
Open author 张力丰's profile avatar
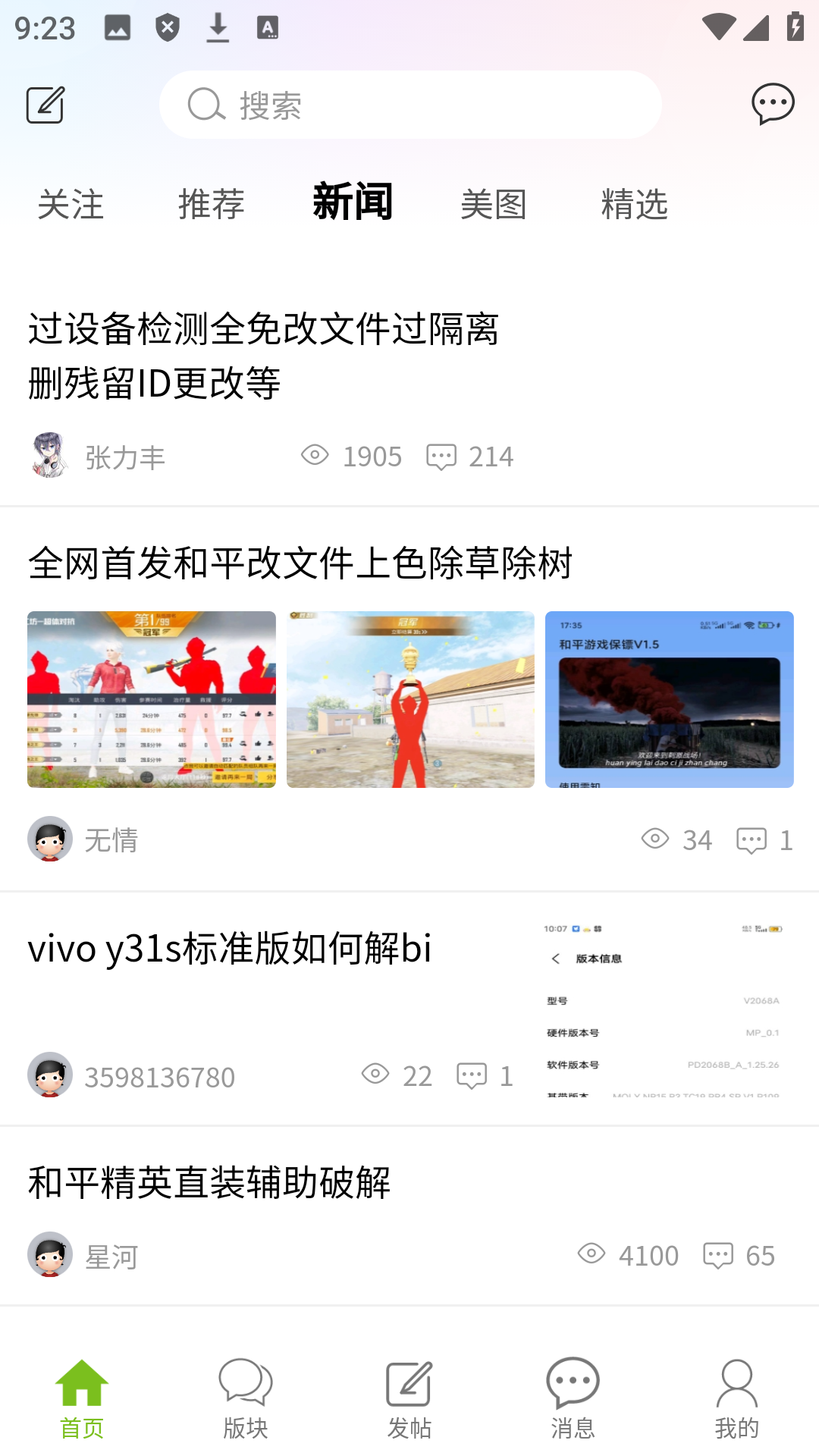coord(50,456)
